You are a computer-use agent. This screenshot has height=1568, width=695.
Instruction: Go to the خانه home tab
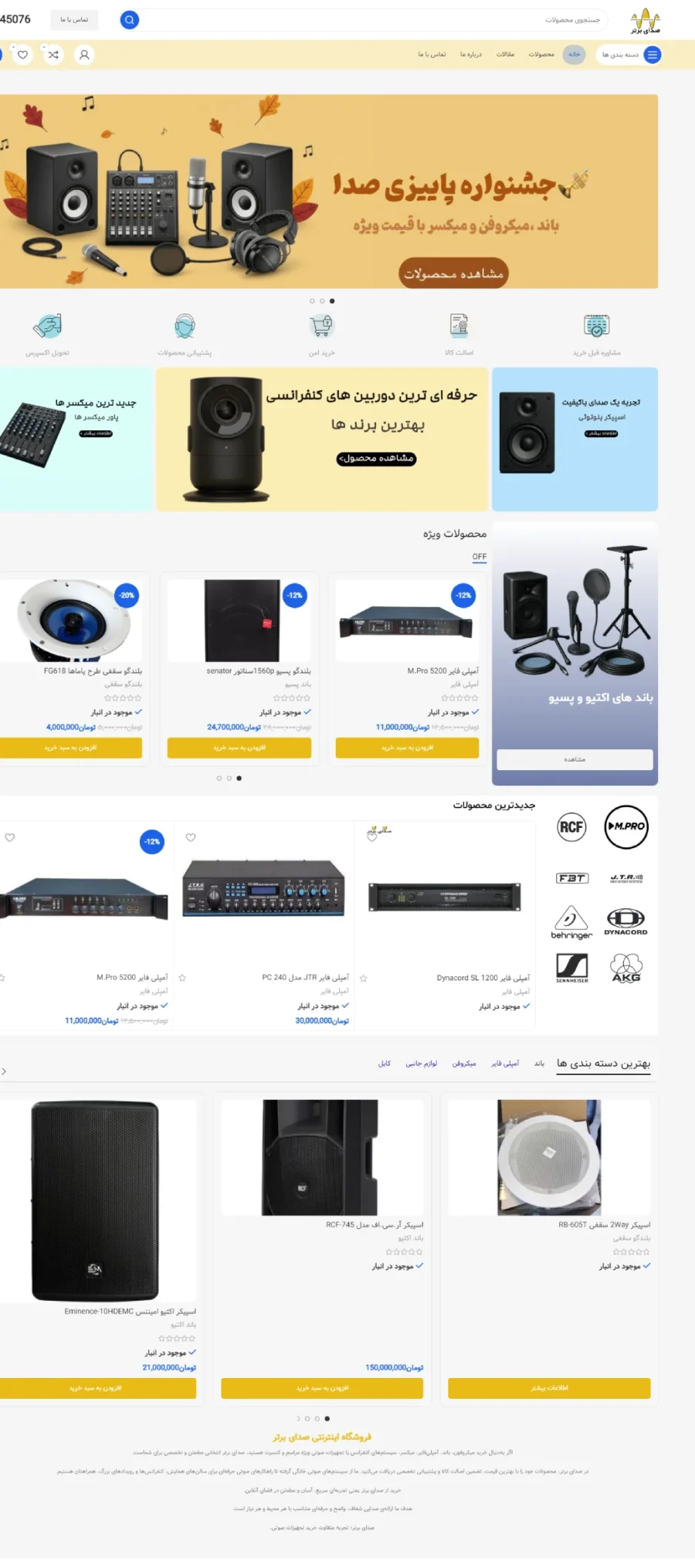pos(574,55)
